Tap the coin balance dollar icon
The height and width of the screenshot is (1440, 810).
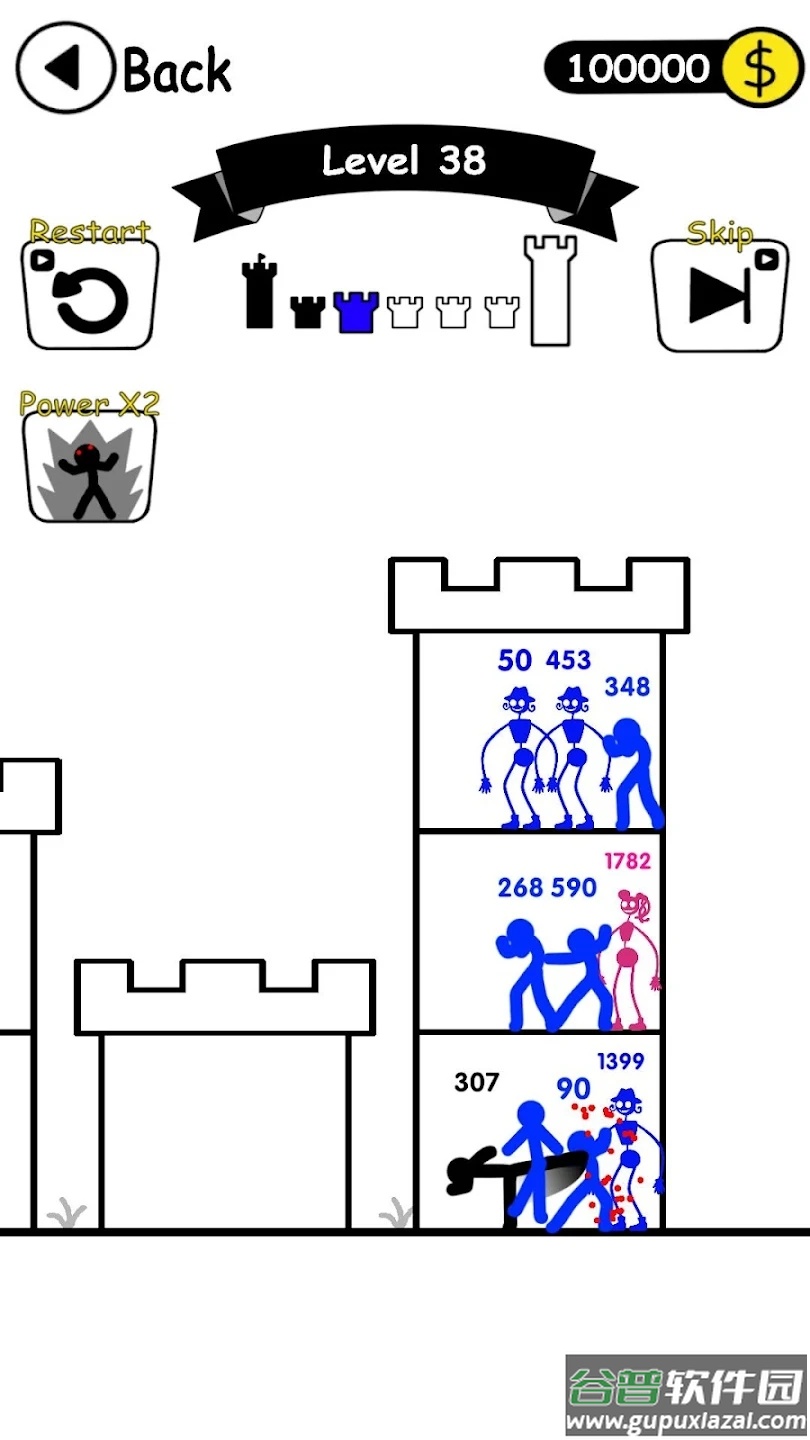pos(761,69)
